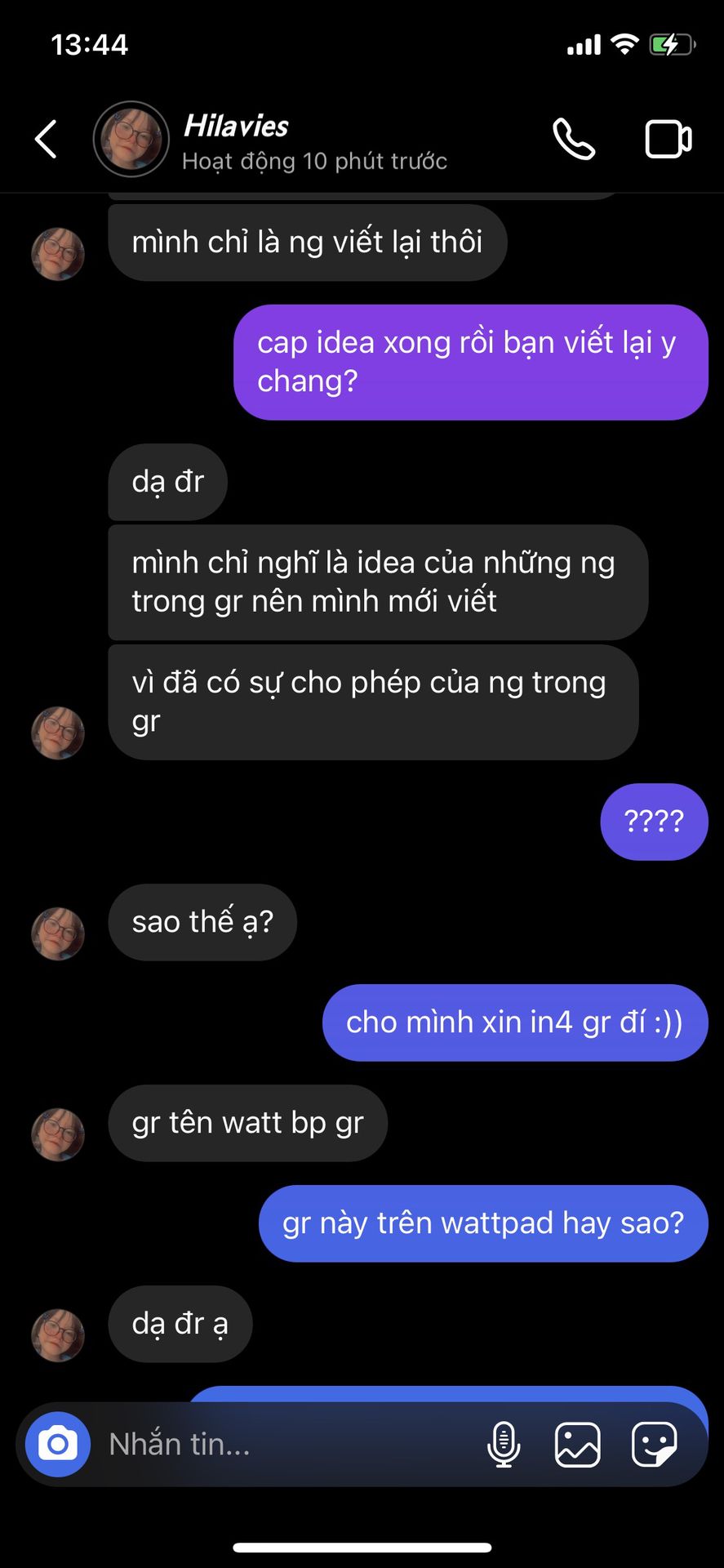Start a voice call with Hilavies
This screenshot has width=724, height=1568.
(x=574, y=139)
